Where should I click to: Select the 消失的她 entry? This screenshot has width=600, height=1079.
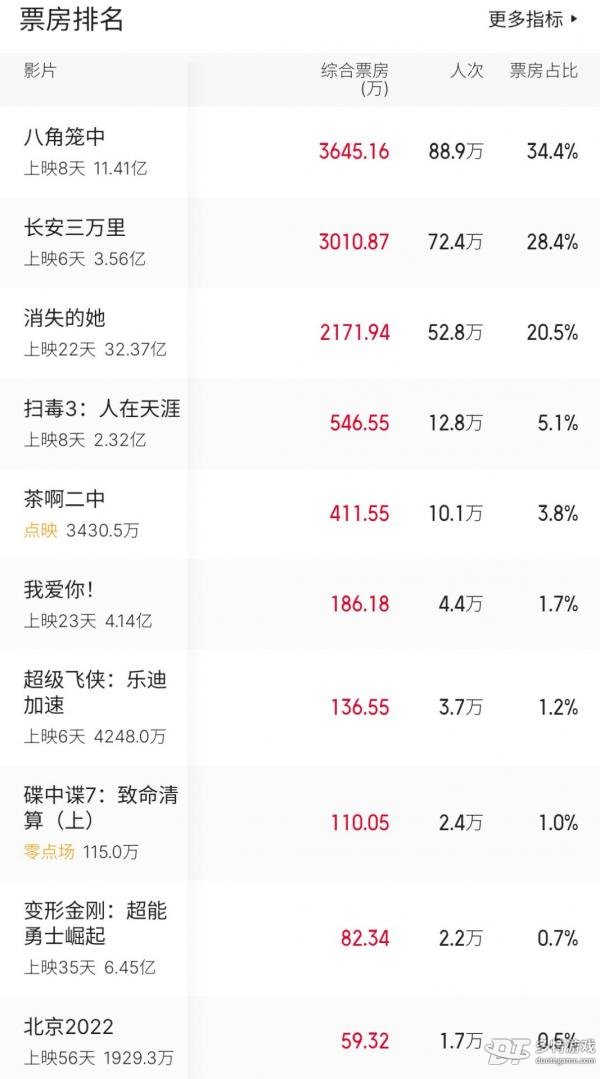[x=300, y=333]
